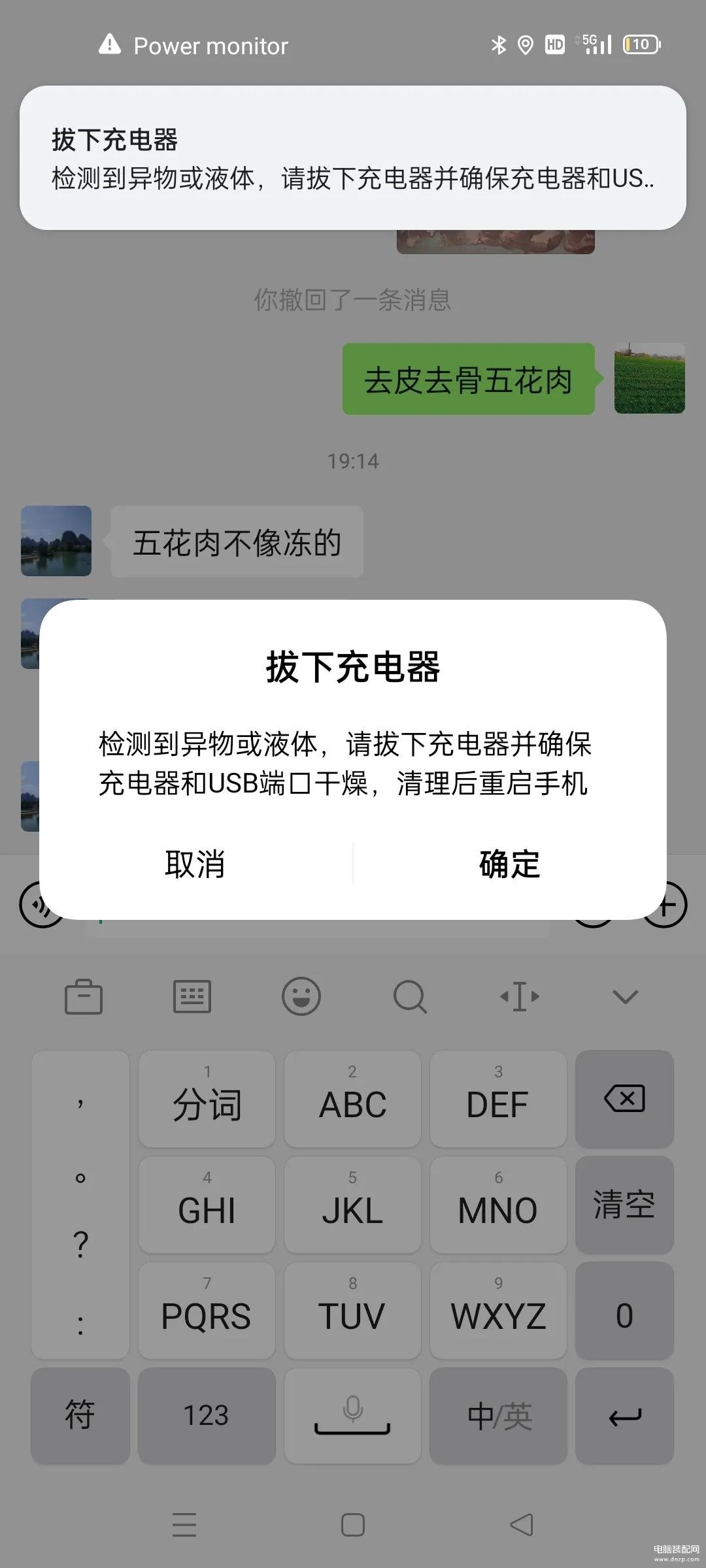Viewport: 706px width, 1568px height.
Task: Hit the backspace key
Action: 624,1099
